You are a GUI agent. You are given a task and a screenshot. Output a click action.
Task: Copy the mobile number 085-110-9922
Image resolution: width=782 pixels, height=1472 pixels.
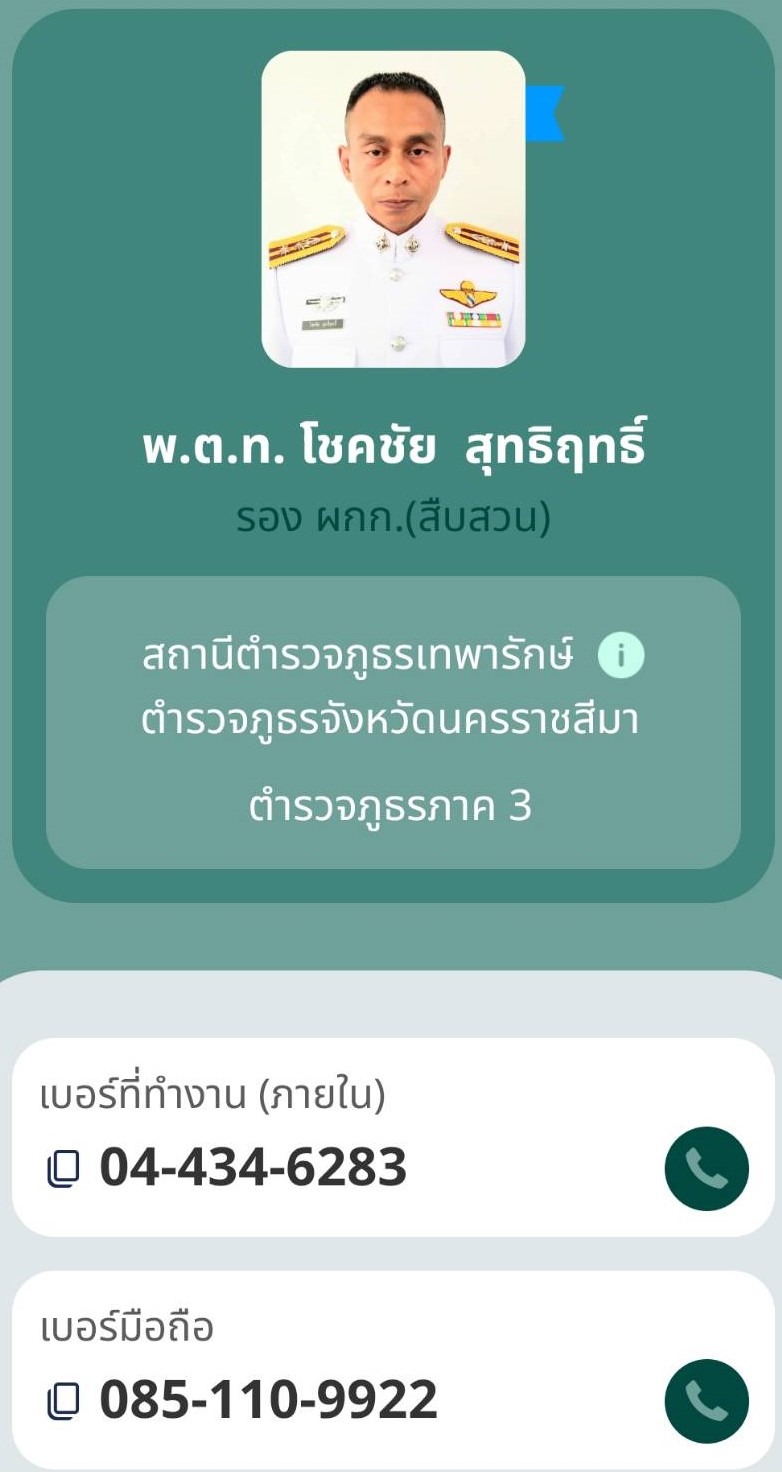(63, 1401)
